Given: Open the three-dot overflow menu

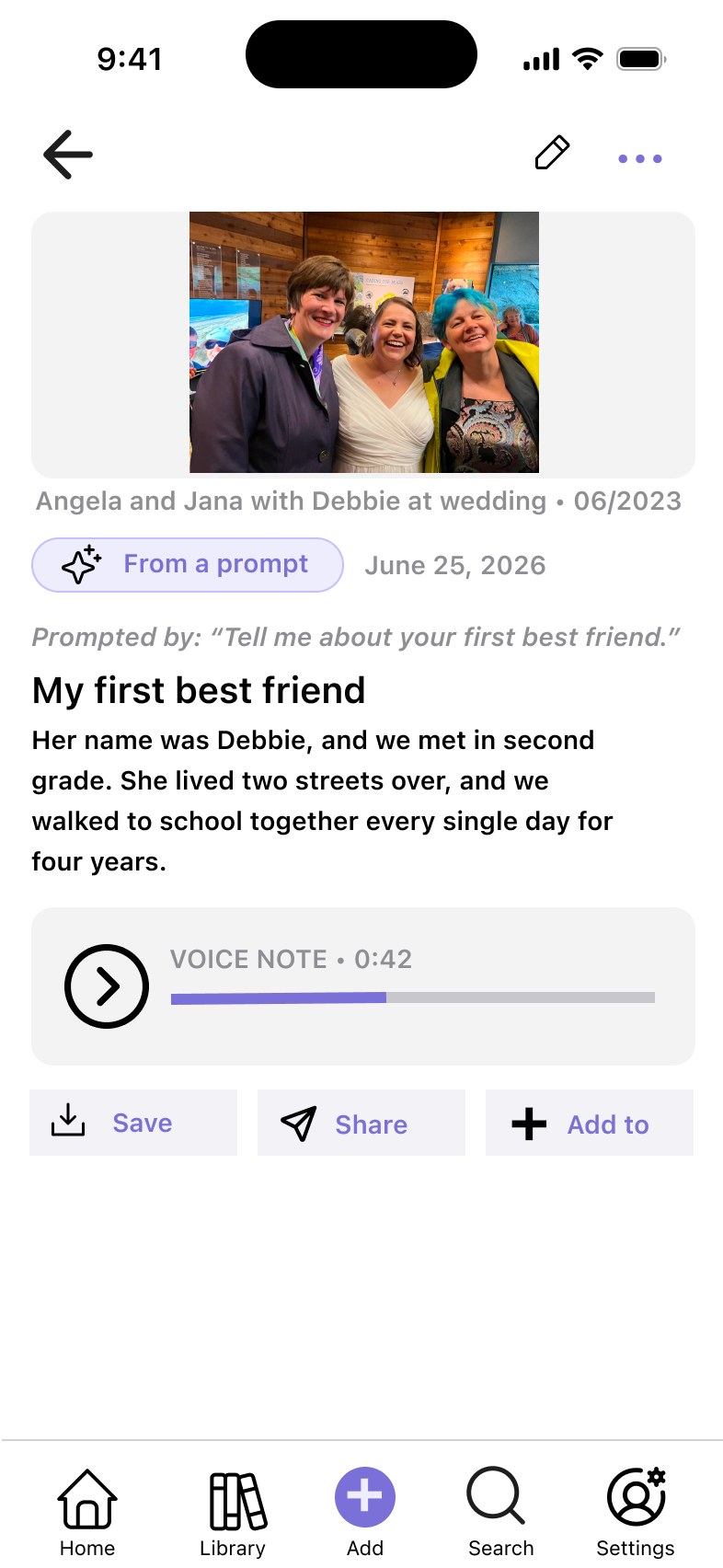Looking at the screenshot, I should click(640, 158).
